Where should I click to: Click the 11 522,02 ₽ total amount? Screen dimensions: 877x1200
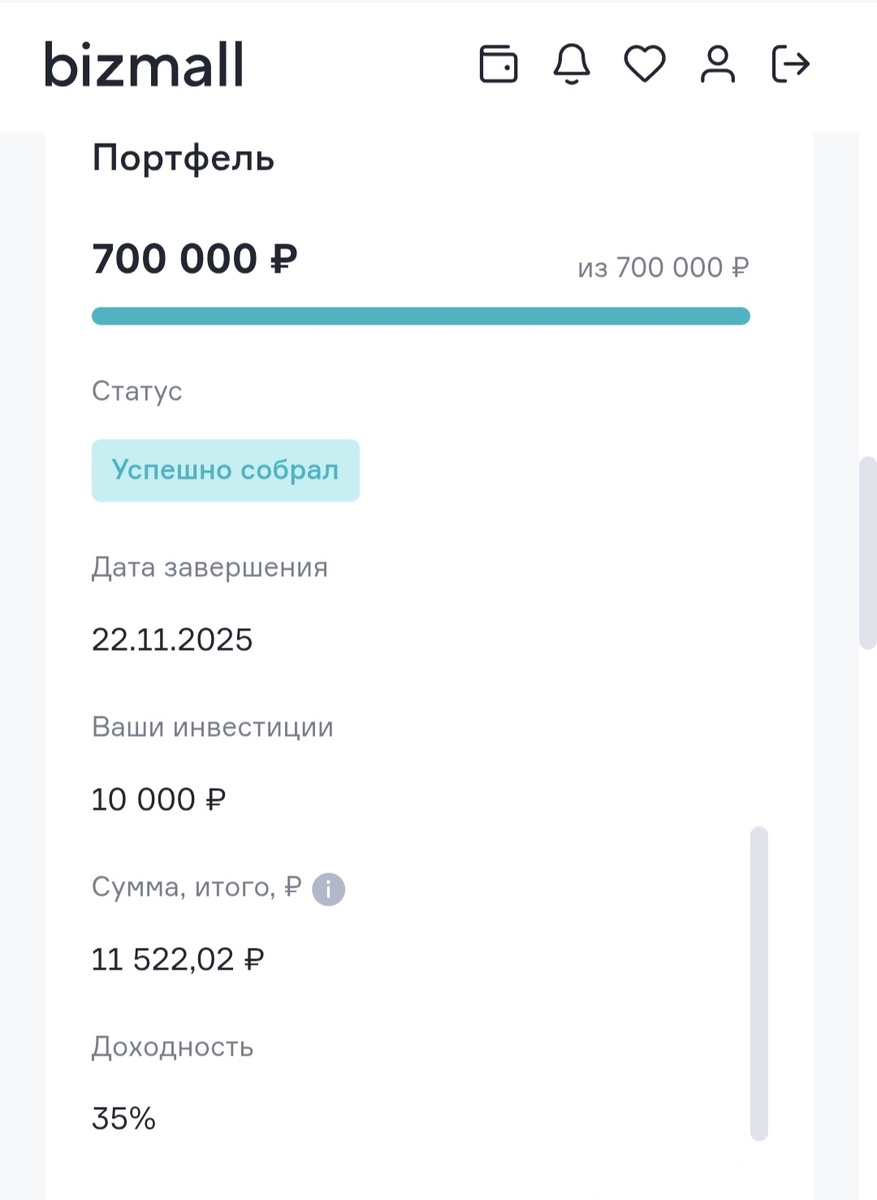pyautogui.click(x=178, y=959)
